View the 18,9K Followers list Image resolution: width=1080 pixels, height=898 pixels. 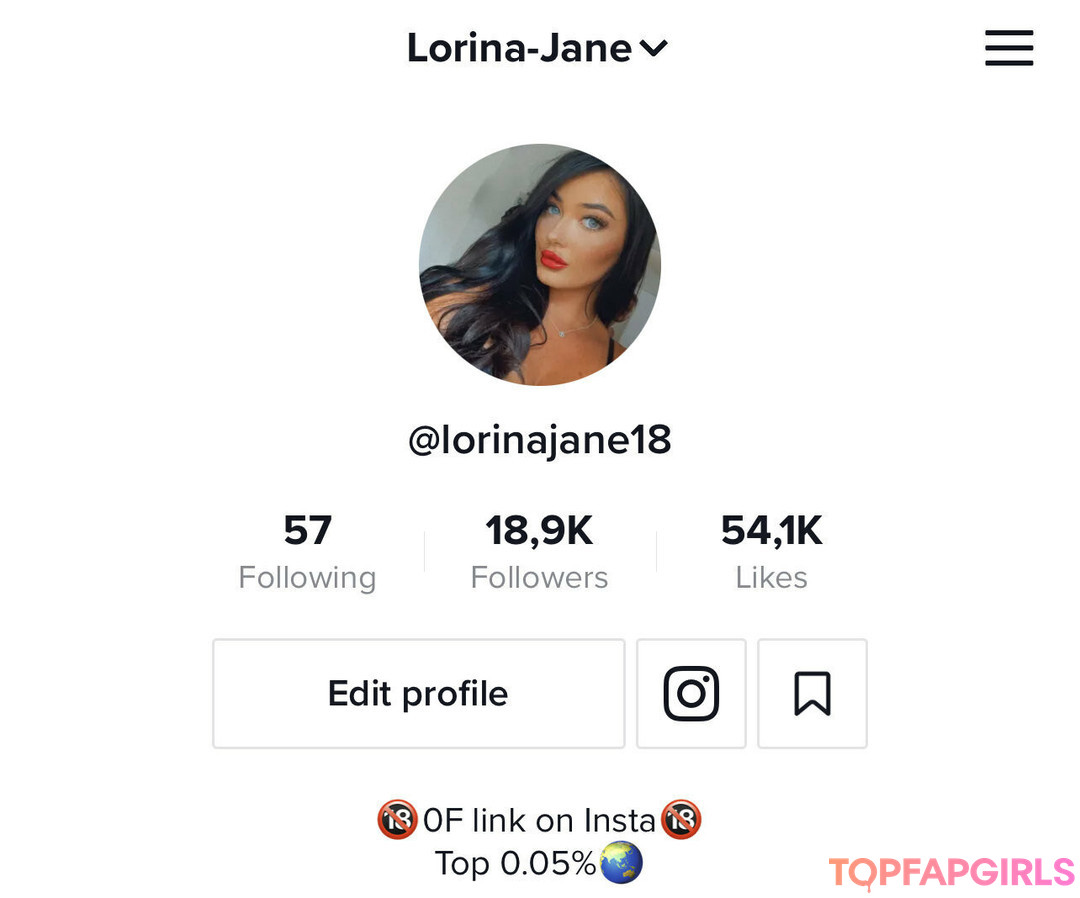(539, 552)
